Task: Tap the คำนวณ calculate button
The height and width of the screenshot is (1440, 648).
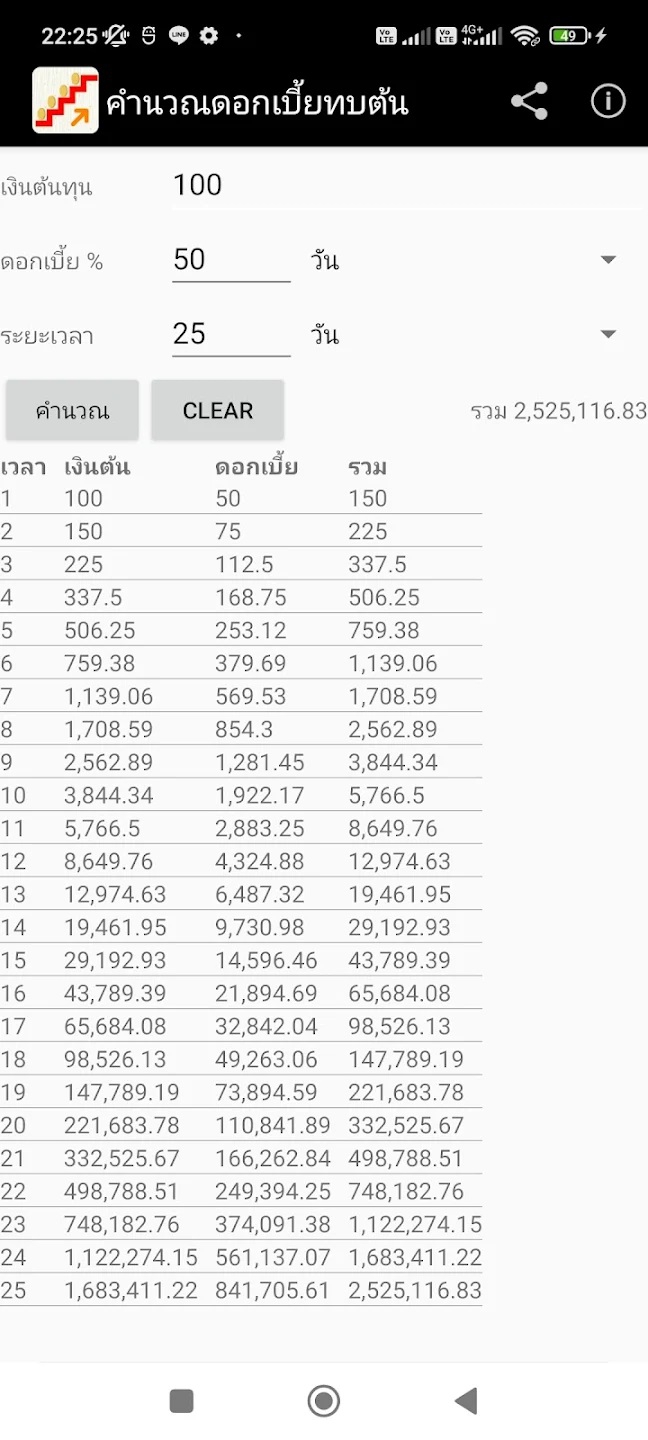Action: point(72,411)
